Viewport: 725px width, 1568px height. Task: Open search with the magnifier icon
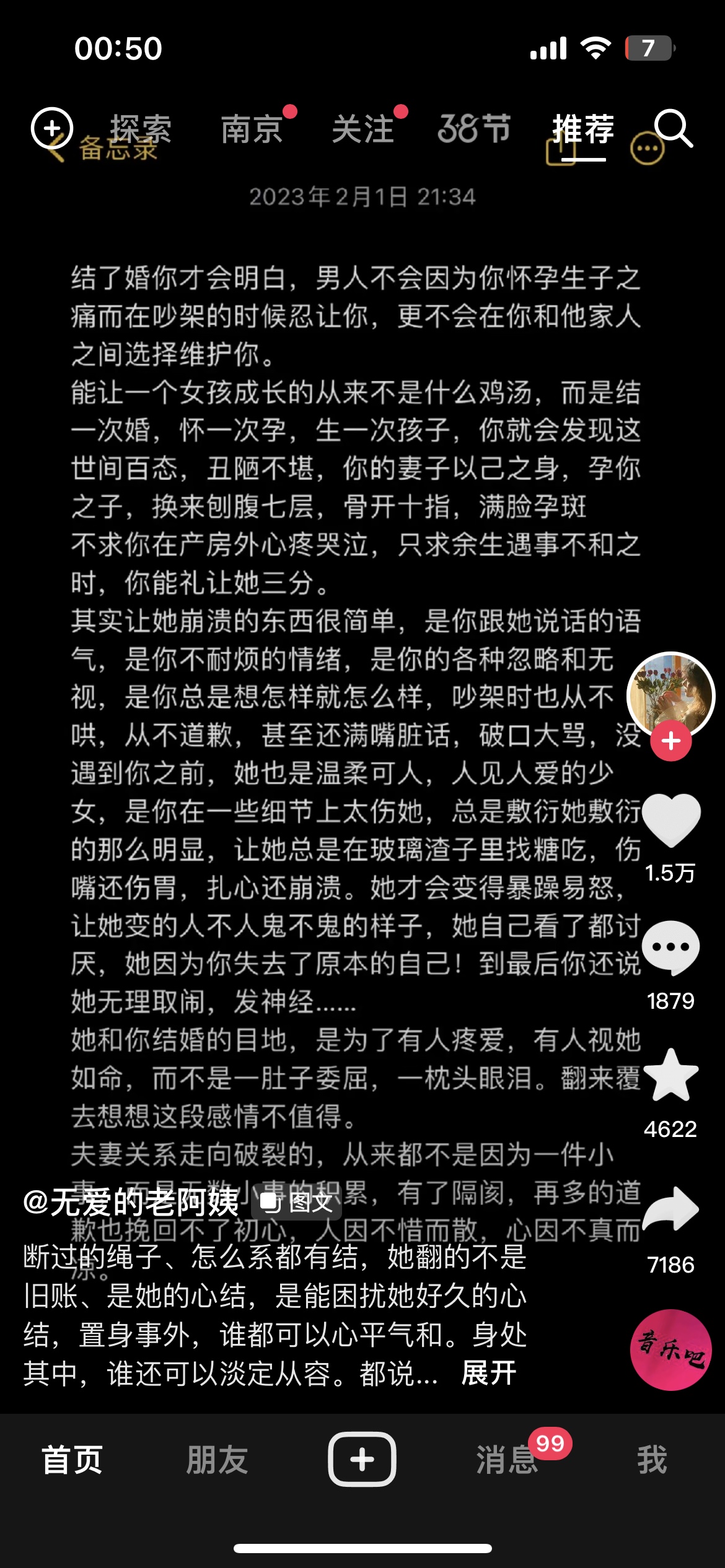674,128
